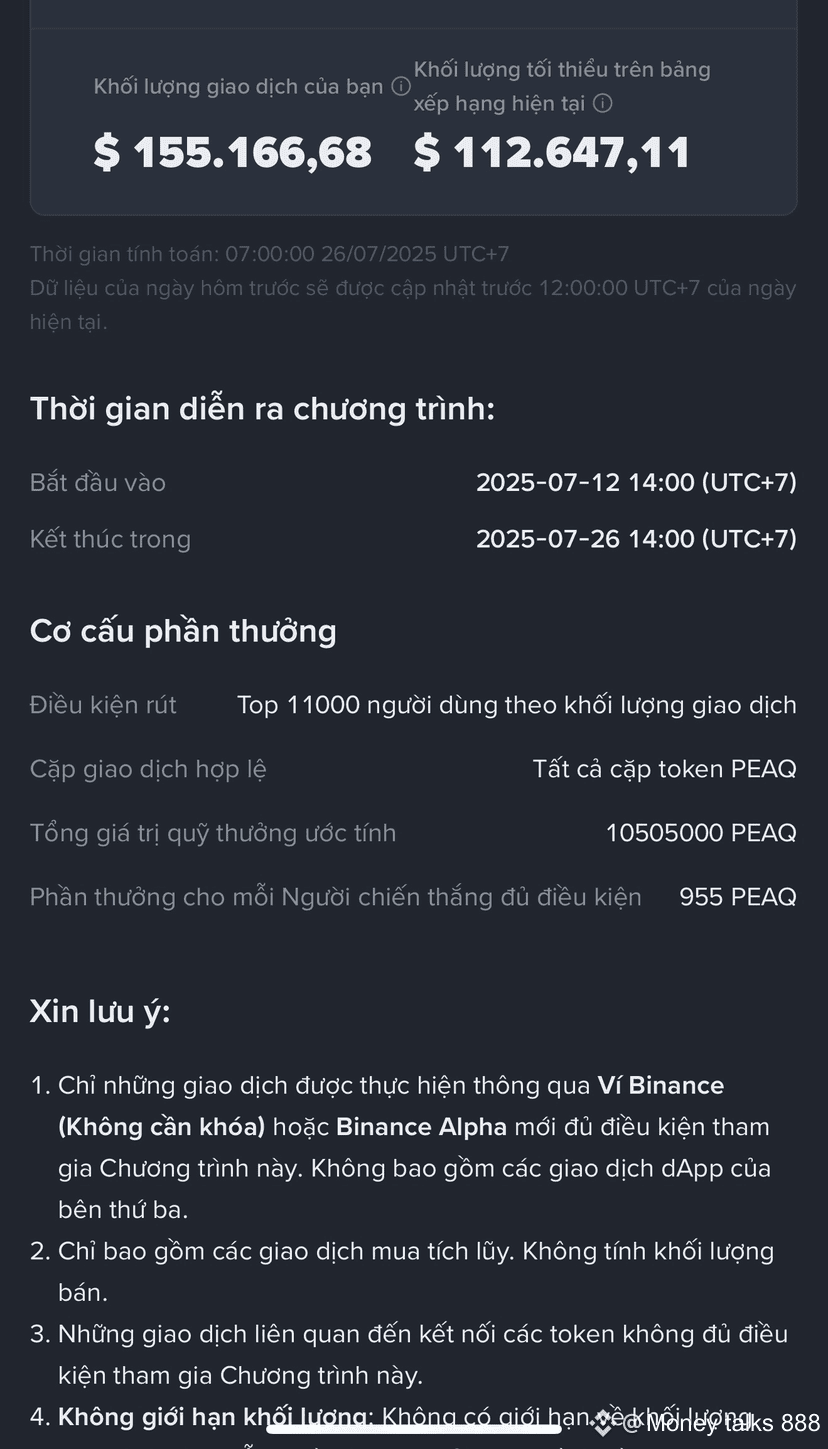Select the start date '2025-07-12 14:00 (UTC+7)'

636,482
